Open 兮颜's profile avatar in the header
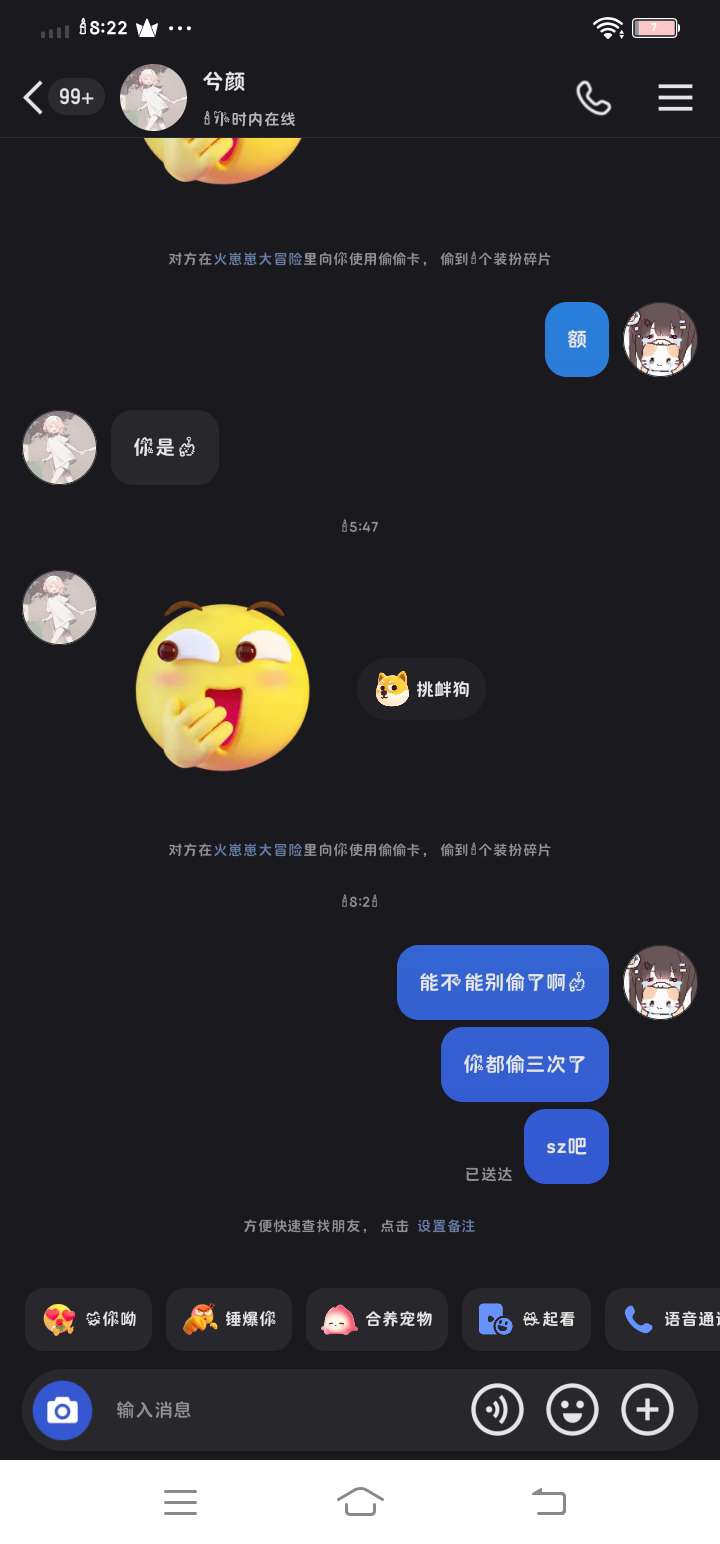The height and width of the screenshot is (1544, 720). 153,97
